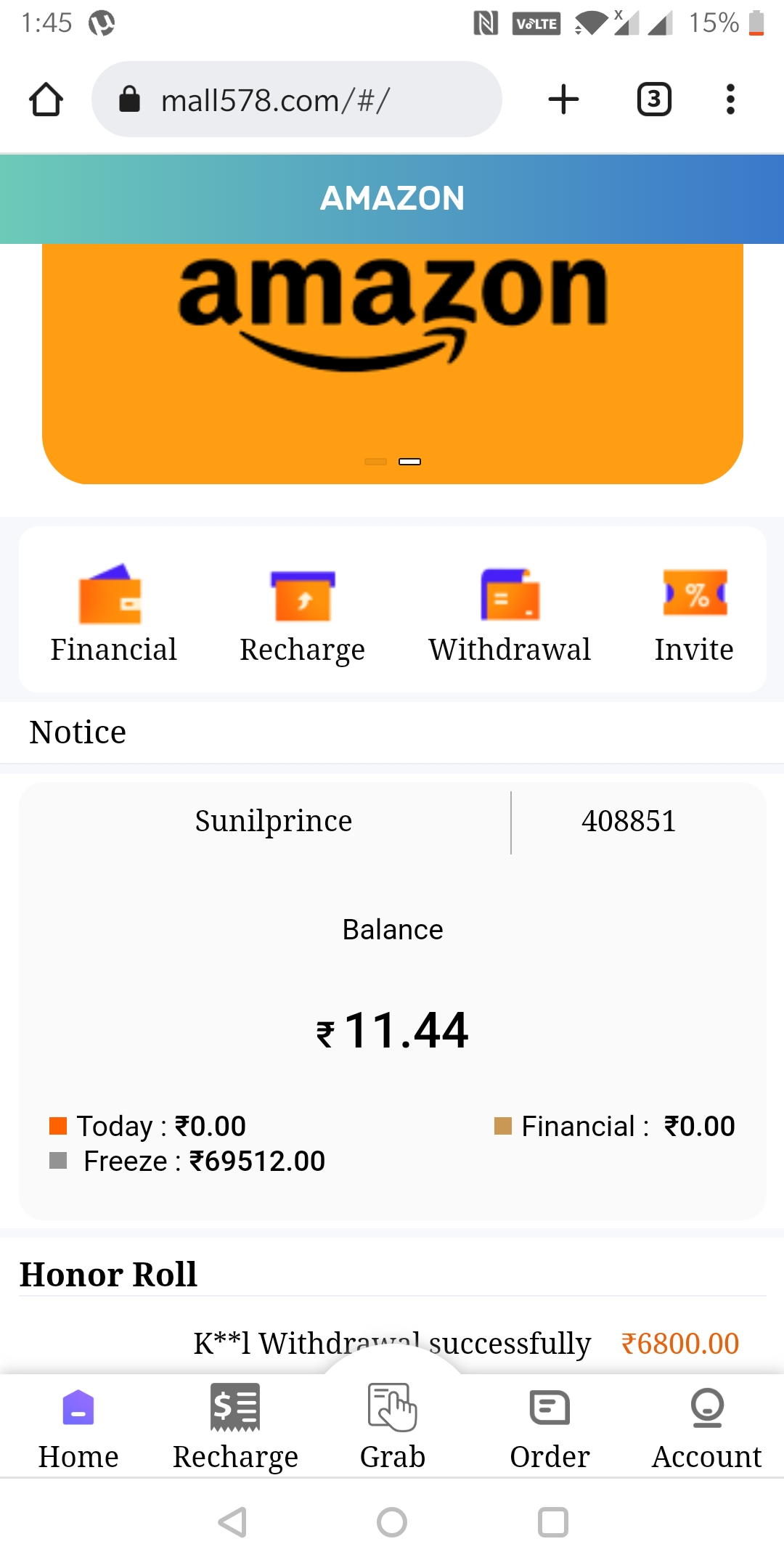Switch to the Order tab
Screen dimensions: 784x1568
550,1426
